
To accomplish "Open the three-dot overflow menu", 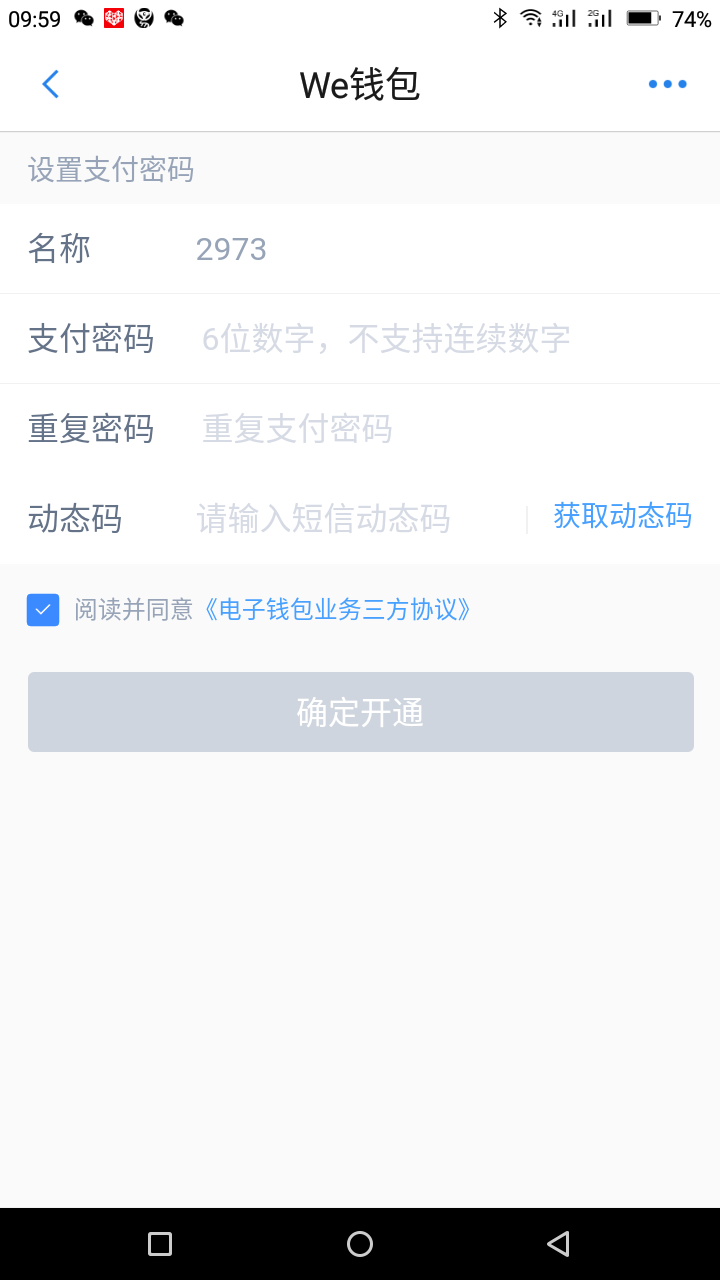I will coord(667,84).
